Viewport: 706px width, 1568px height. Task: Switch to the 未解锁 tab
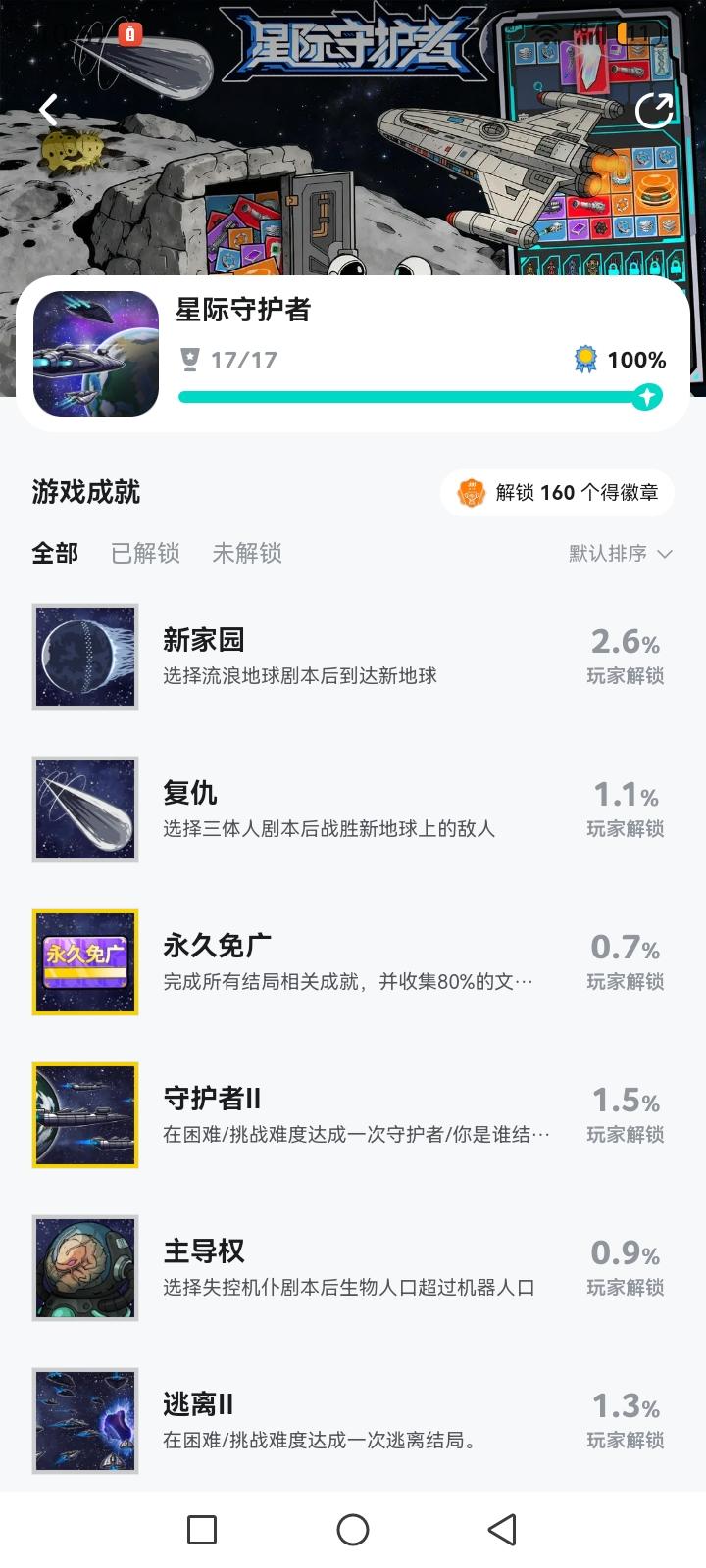[x=247, y=553]
